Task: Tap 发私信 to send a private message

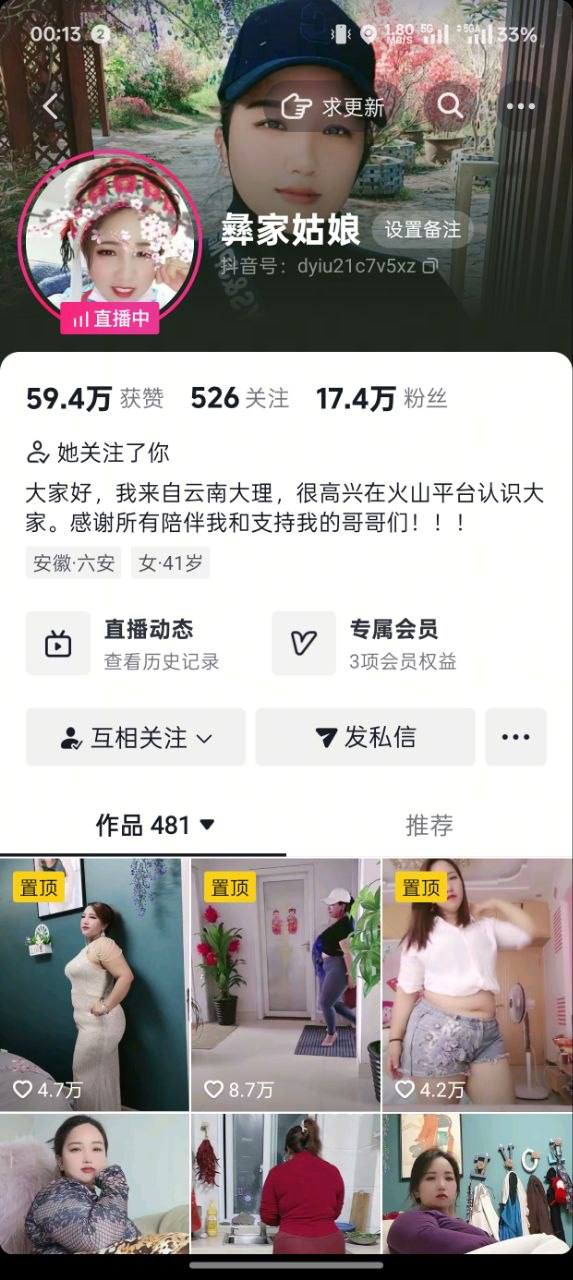Action: (x=366, y=738)
